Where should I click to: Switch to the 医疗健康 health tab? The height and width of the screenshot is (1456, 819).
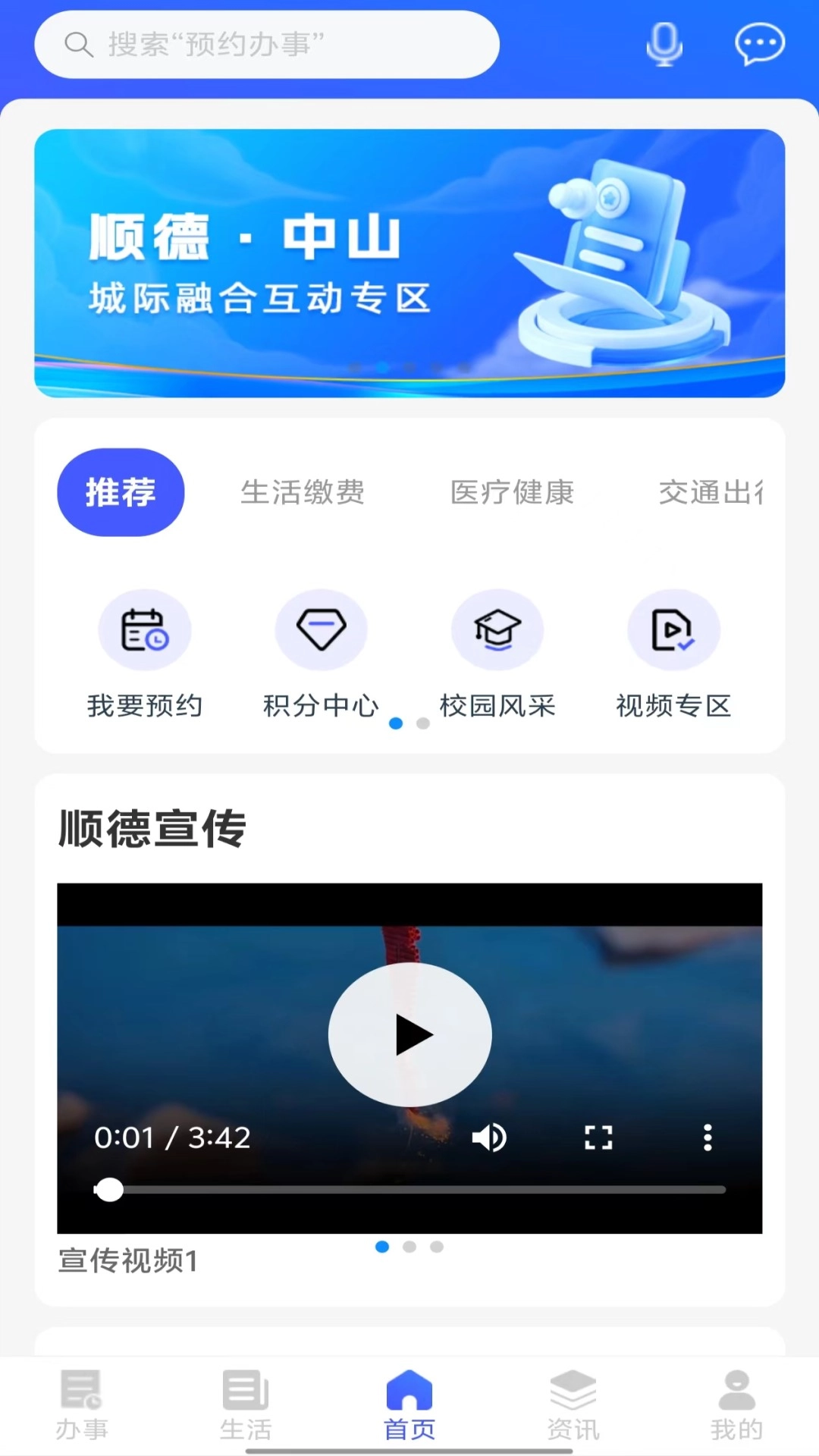click(x=513, y=492)
